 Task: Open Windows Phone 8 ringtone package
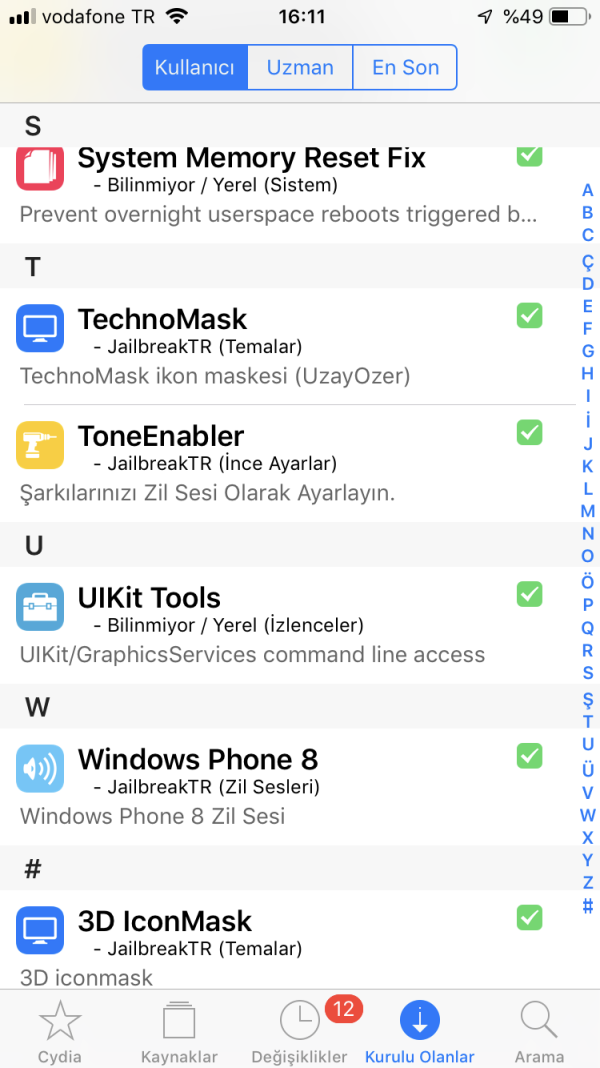tap(280, 786)
